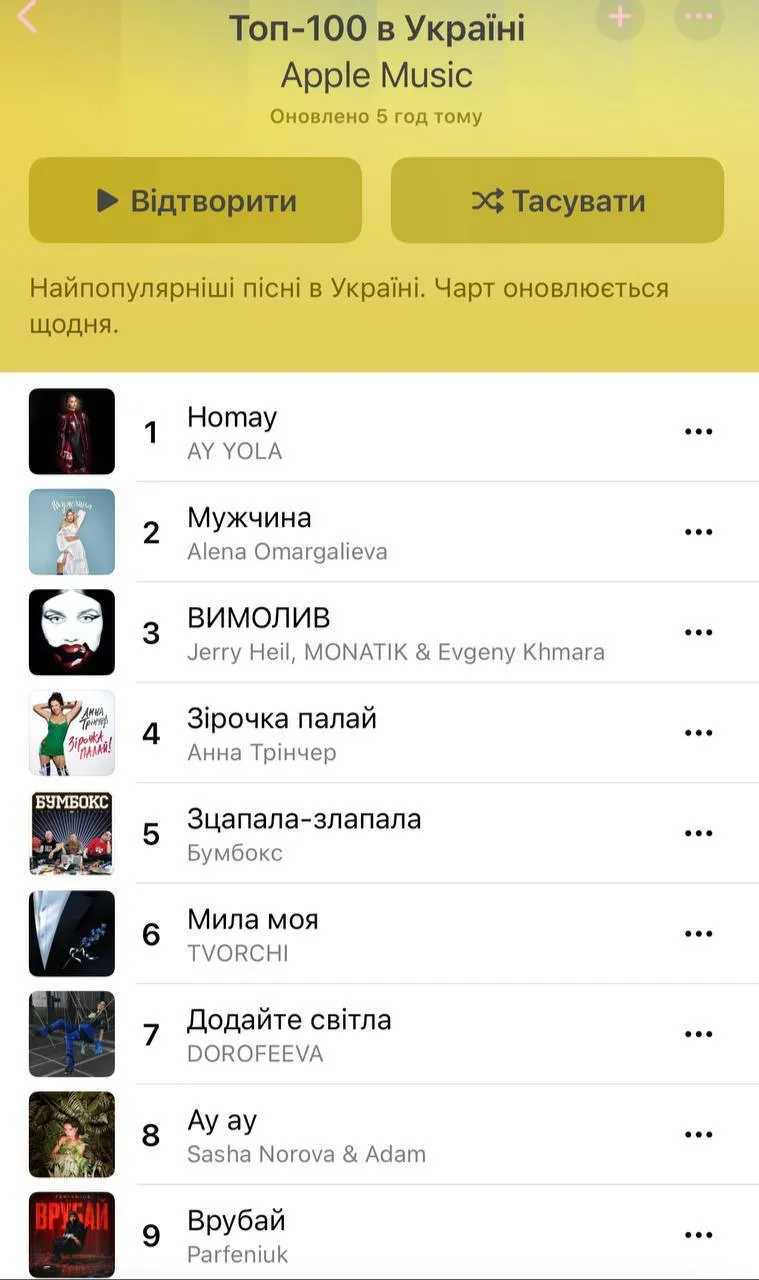The width and height of the screenshot is (759, 1280).
Task: Open the playlist overflow menu at top
Action: coord(698,16)
